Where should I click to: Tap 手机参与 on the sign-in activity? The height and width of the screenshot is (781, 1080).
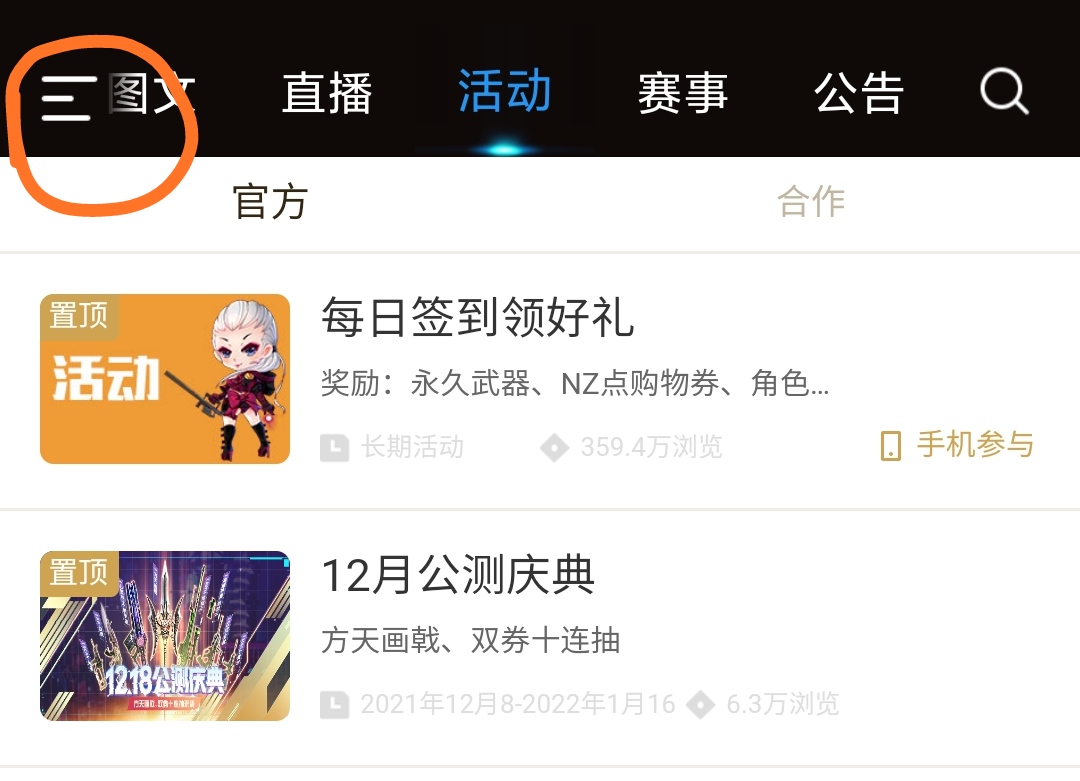coord(956,445)
